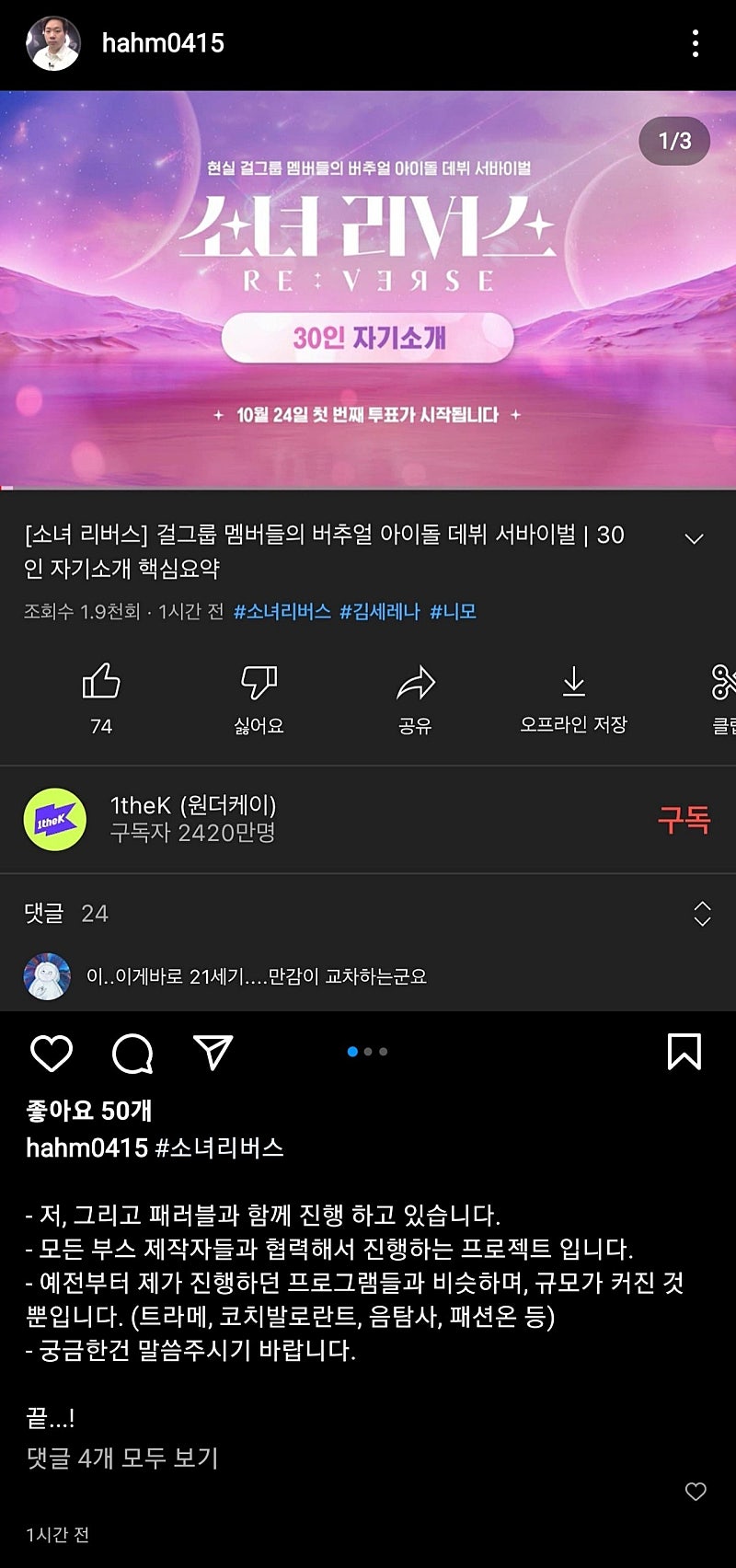Open the post overflow menu

pos(695,43)
